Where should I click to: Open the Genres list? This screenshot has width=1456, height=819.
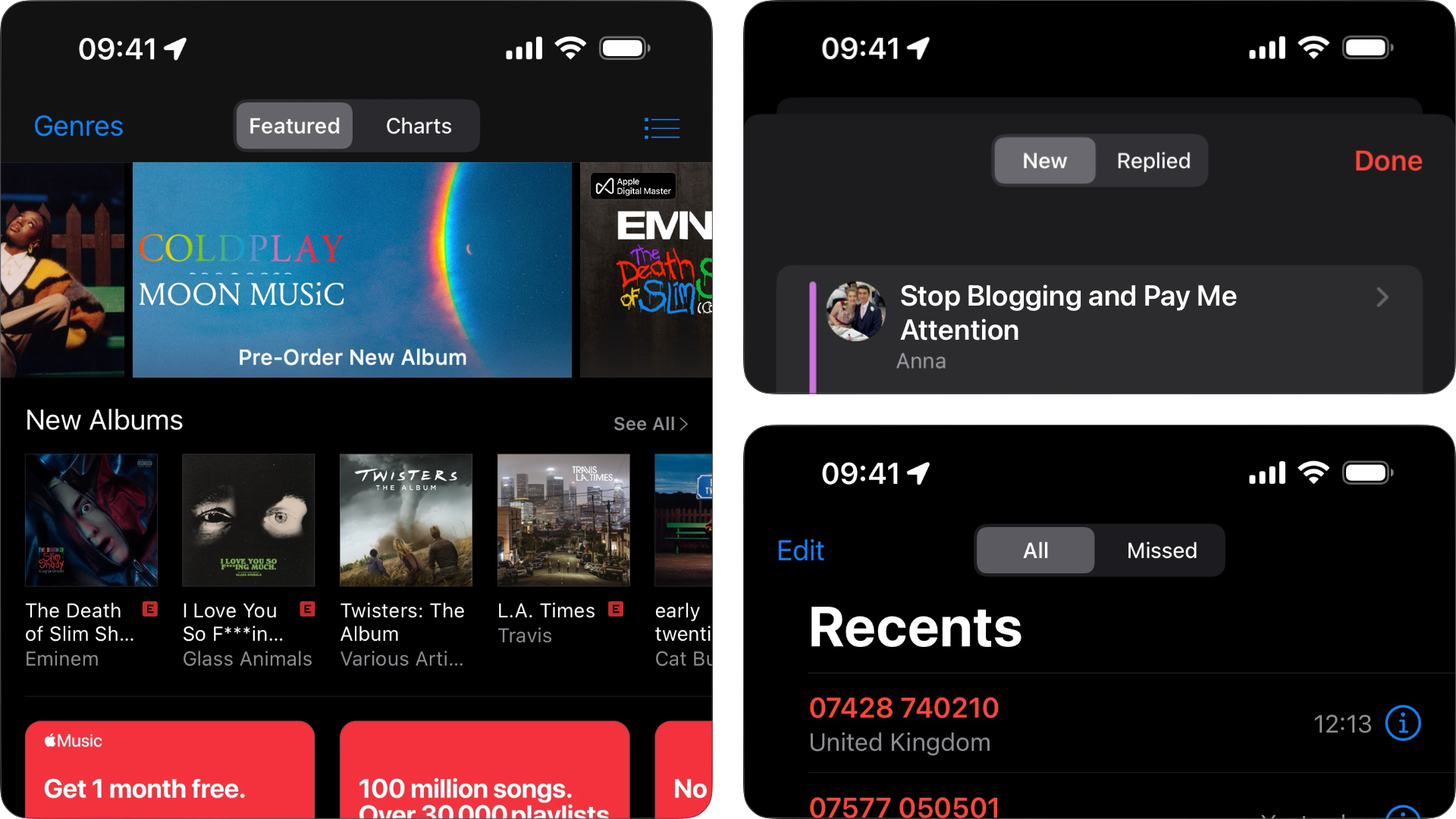78,126
